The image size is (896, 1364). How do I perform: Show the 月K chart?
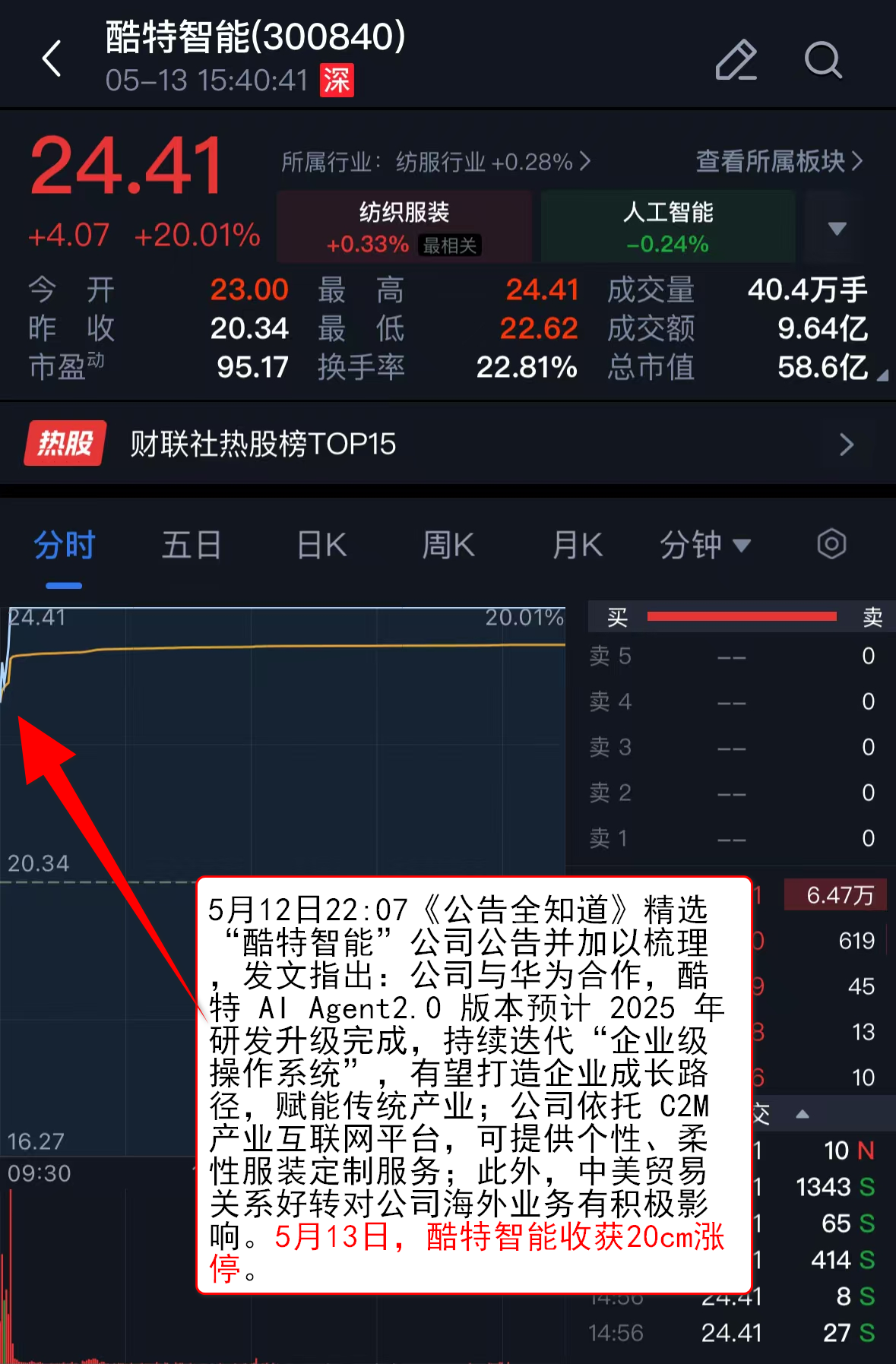pos(578,546)
